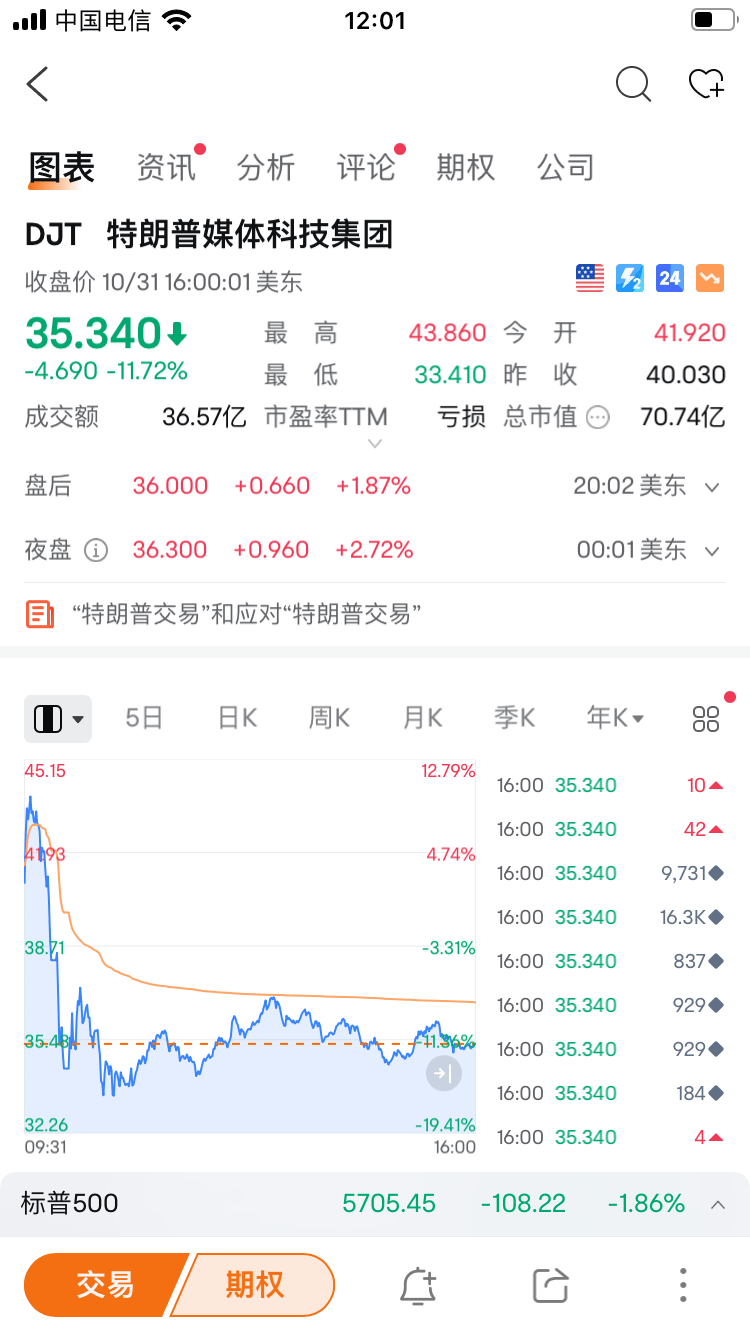Tap the orange 交易 button
The height and width of the screenshot is (1334, 750).
point(105,1284)
